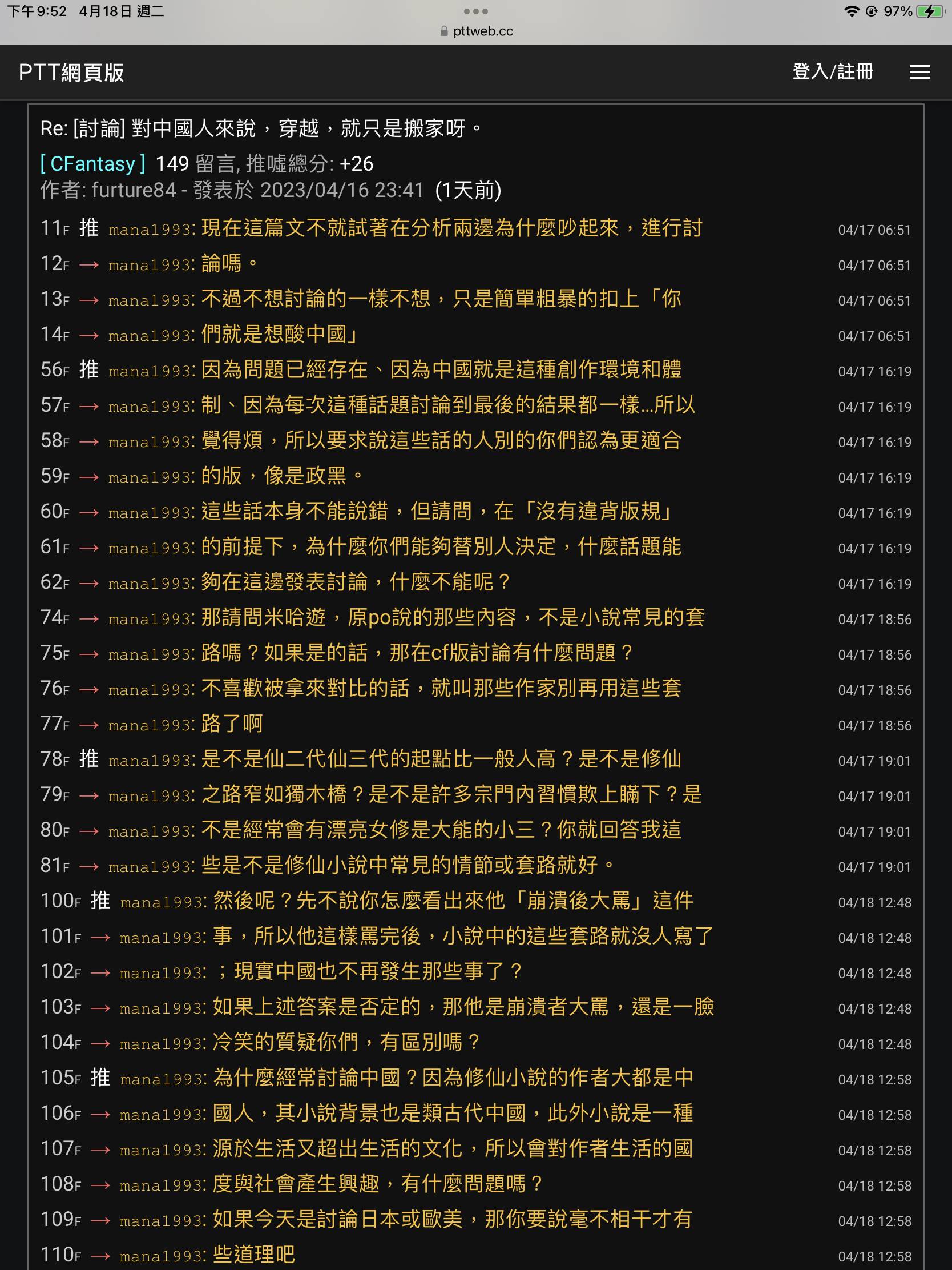
Task: Open the Safari three-dot multitasking menu
Action: [475, 11]
